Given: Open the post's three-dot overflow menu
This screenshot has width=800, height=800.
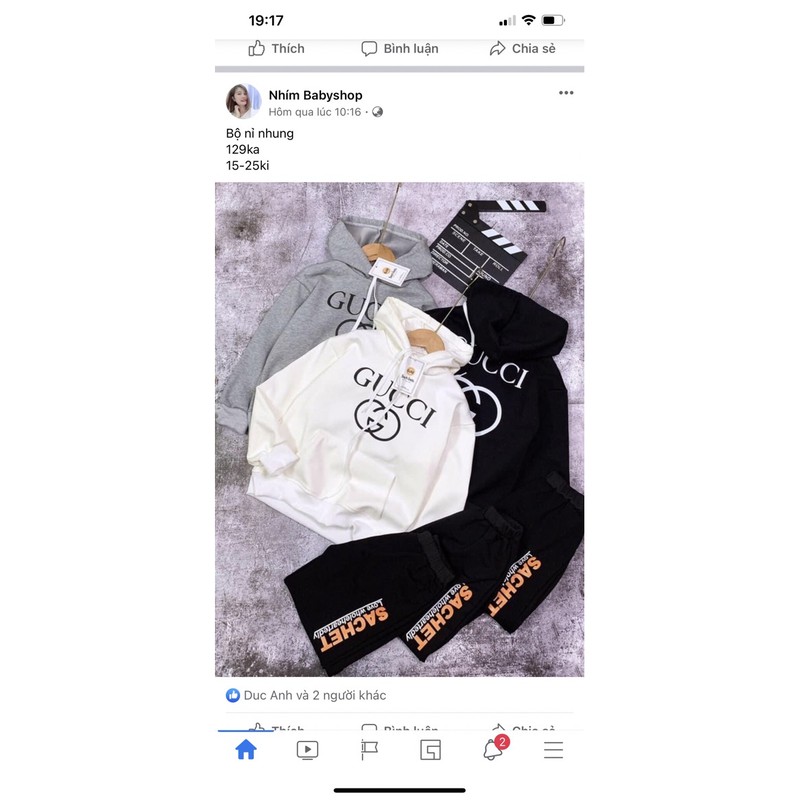Looking at the screenshot, I should [x=566, y=93].
